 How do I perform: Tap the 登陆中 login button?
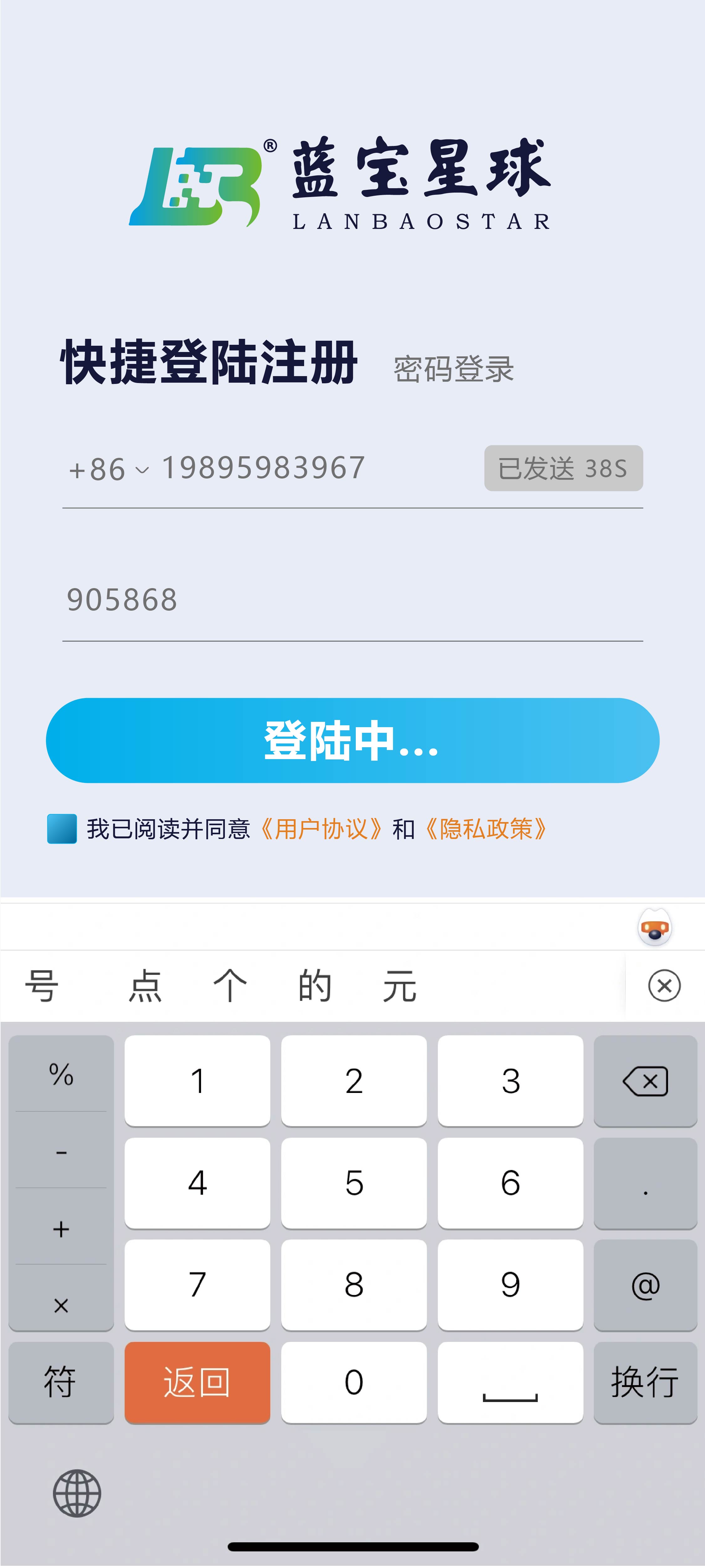pyautogui.click(x=353, y=740)
